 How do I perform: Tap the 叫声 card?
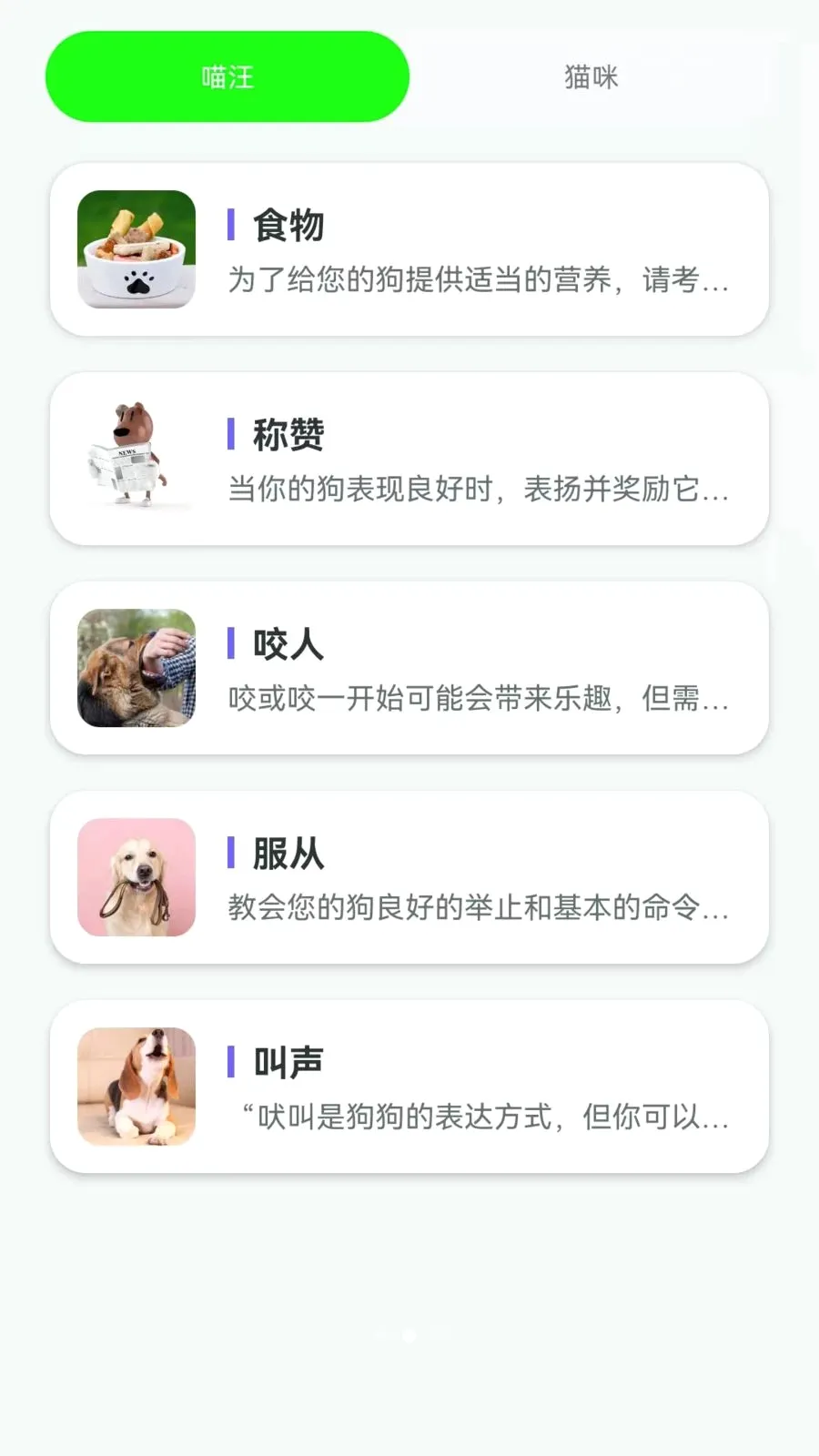[409, 1087]
